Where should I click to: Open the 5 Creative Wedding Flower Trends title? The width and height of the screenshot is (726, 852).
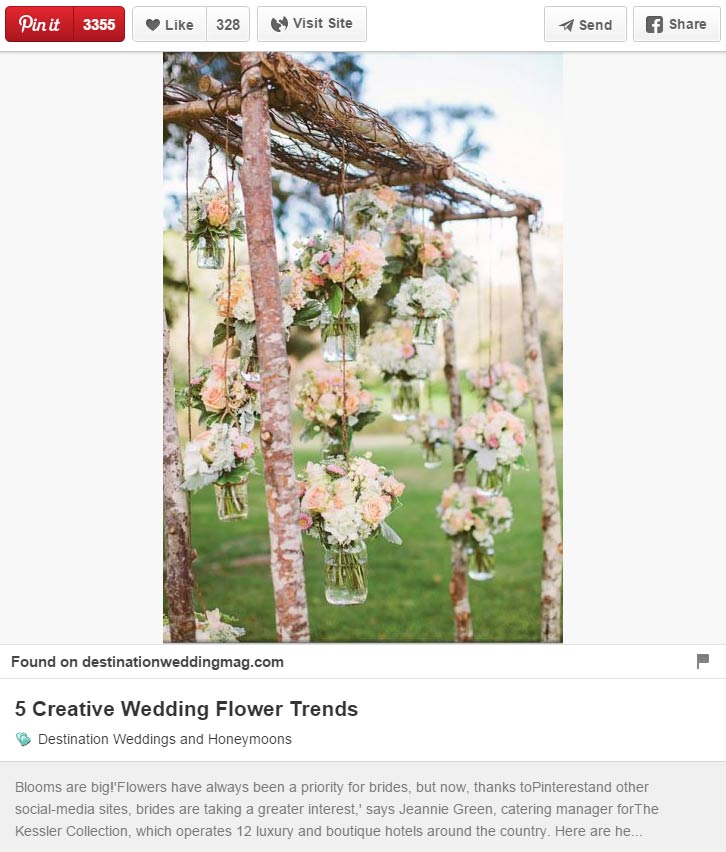tap(186, 709)
